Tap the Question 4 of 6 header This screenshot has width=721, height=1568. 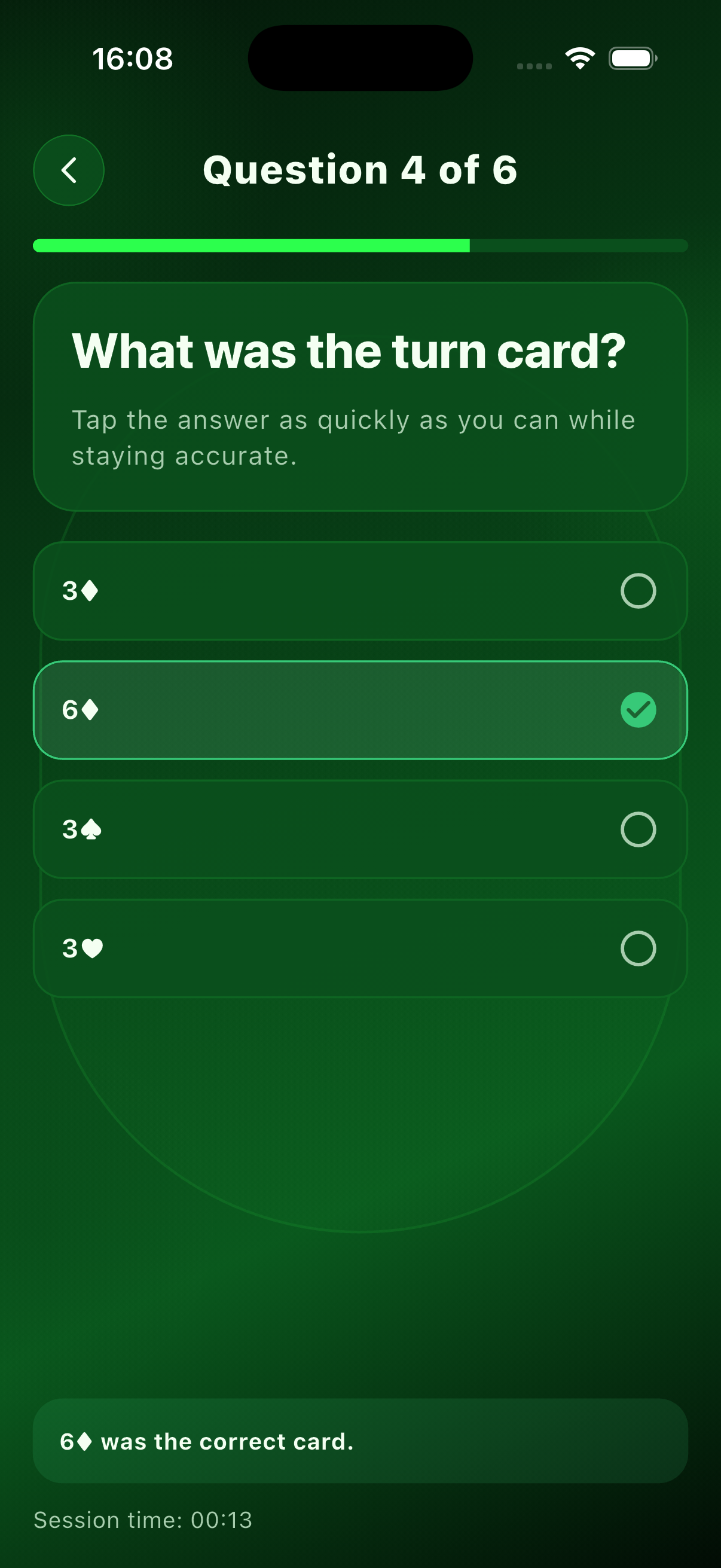coord(359,170)
